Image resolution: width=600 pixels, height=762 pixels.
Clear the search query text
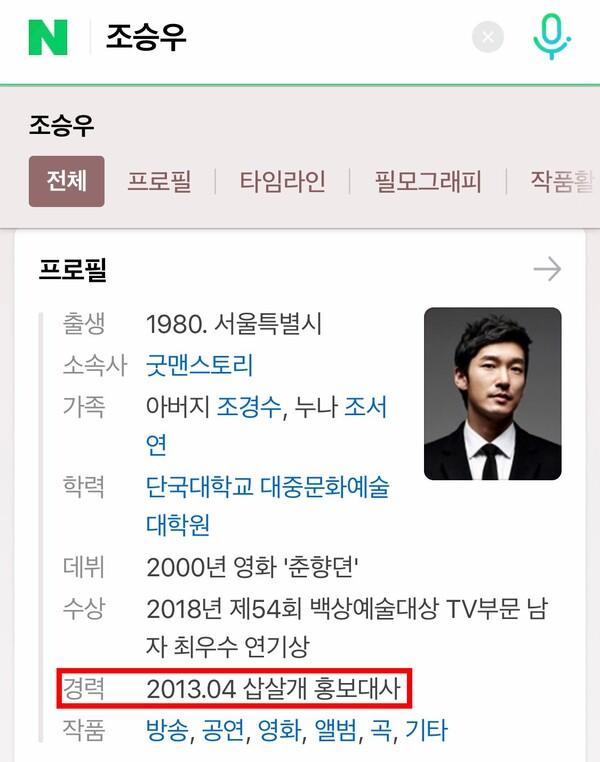tap(488, 38)
